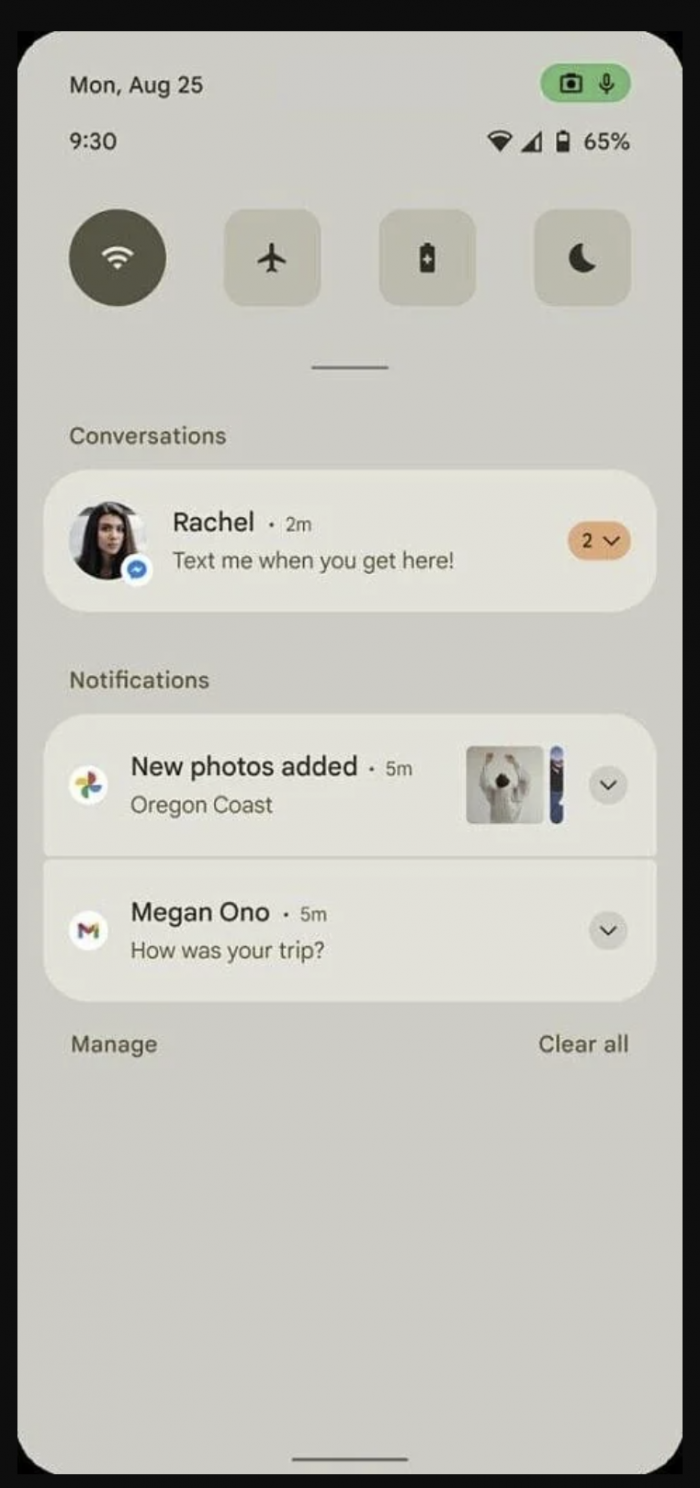Tap the camera and mic privacy indicator

[x=586, y=84]
